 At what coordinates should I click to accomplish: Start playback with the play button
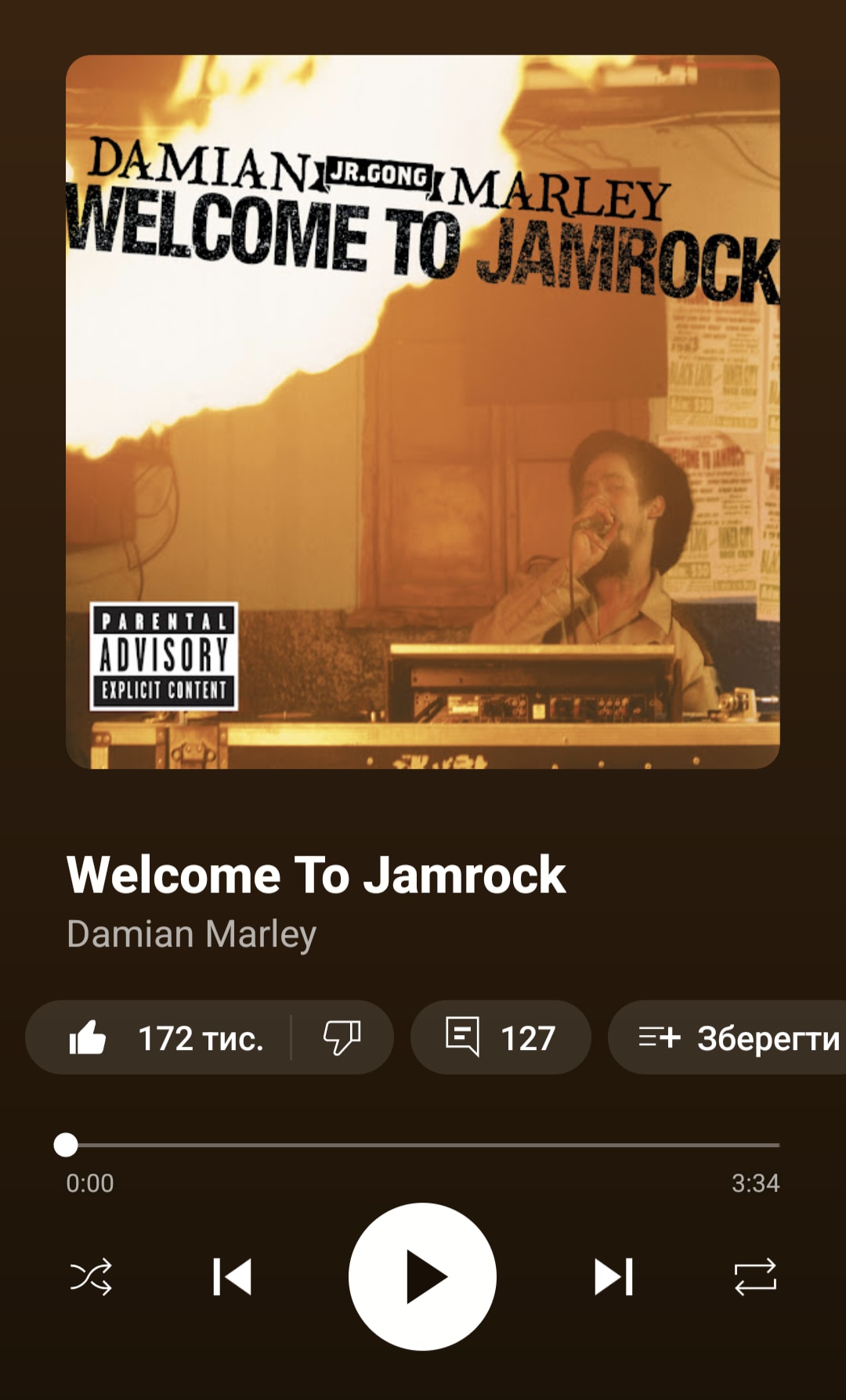coord(422,1276)
